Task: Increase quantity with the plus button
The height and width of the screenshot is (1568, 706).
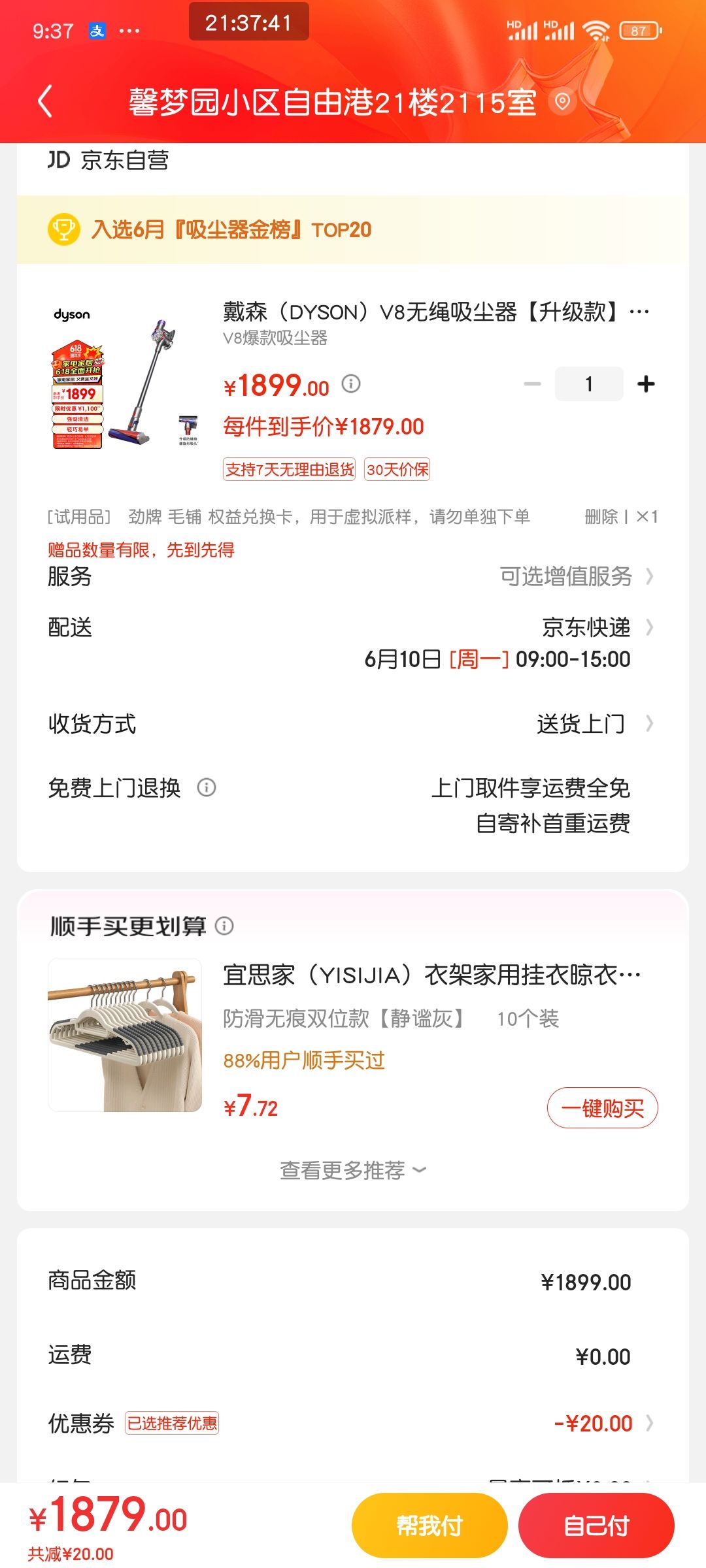Action: point(646,384)
